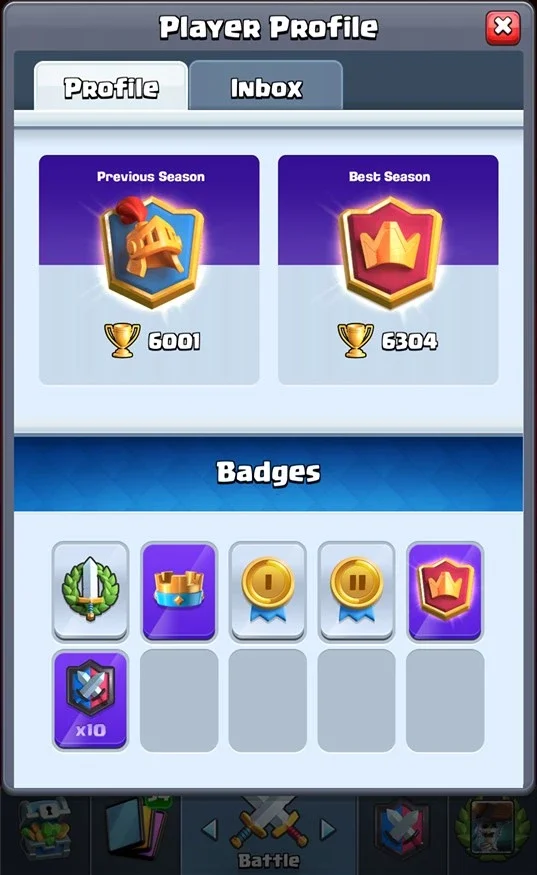Open the Best Season card
The width and height of the screenshot is (537, 875).
pyautogui.click(x=388, y=270)
